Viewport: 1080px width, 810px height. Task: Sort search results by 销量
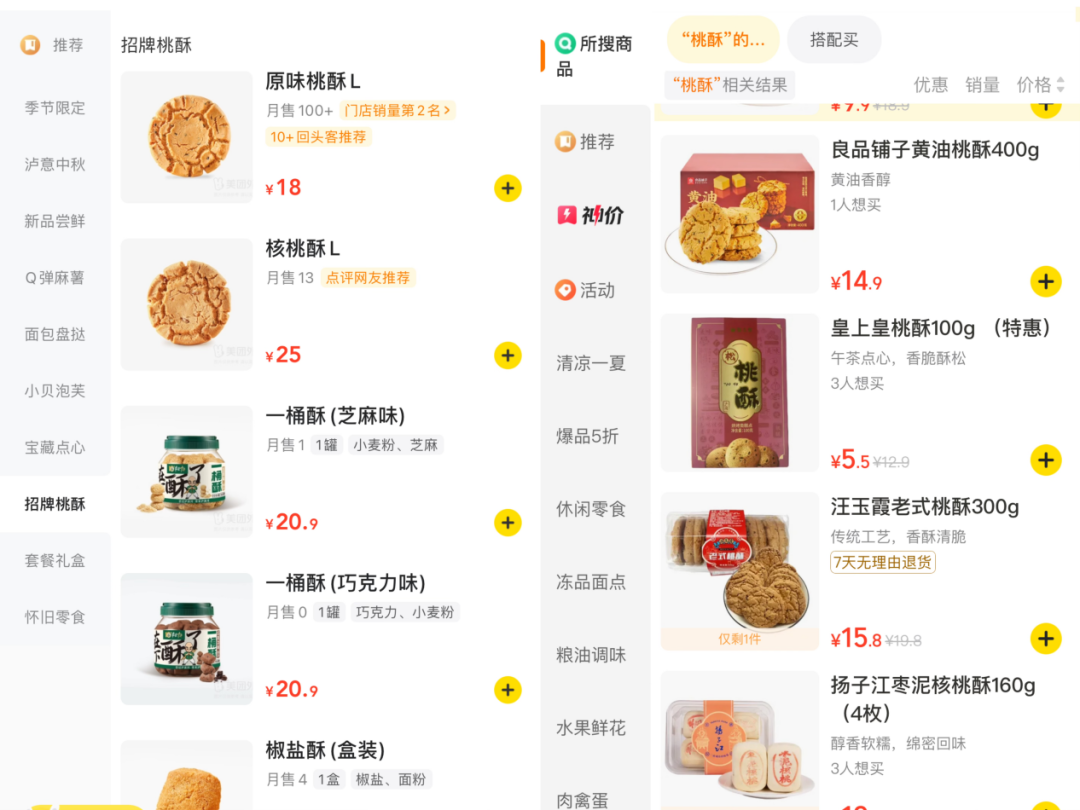[x=982, y=85]
